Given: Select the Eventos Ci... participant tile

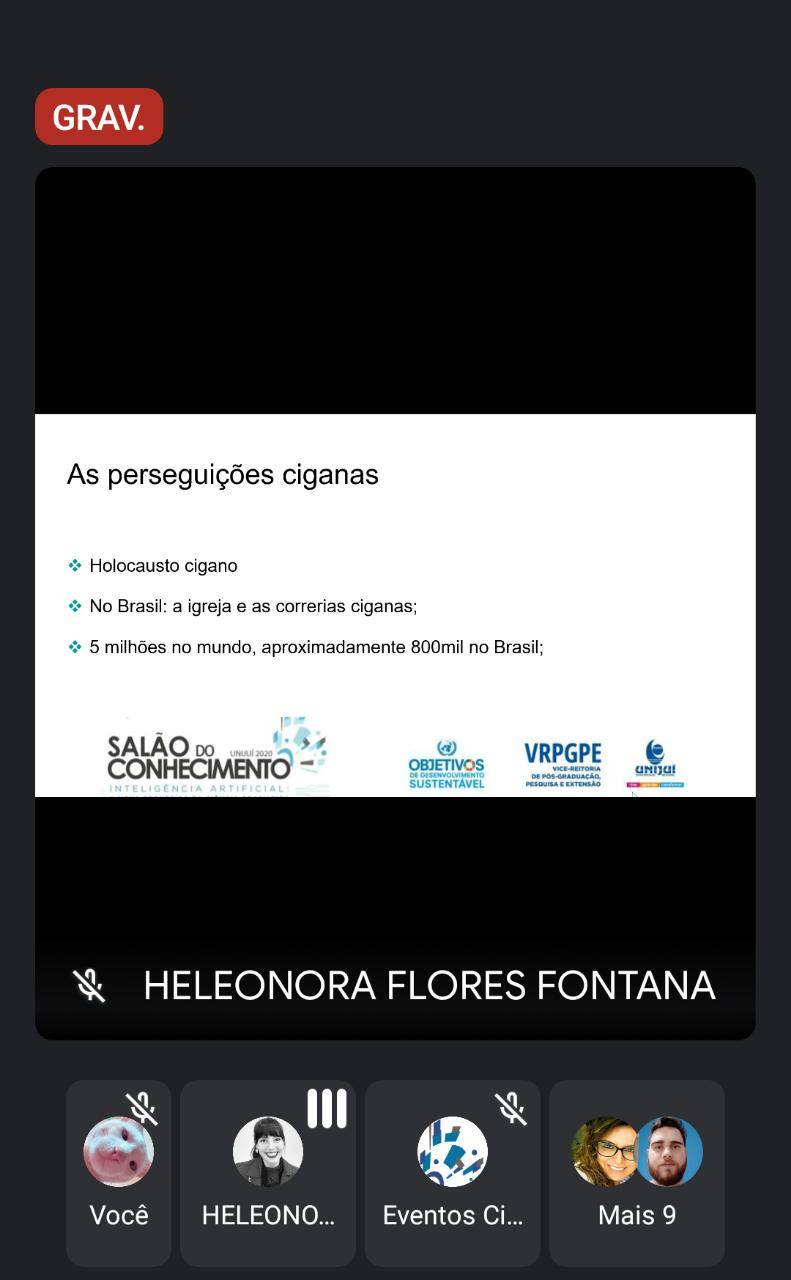Looking at the screenshot, I should [452, 1172].
